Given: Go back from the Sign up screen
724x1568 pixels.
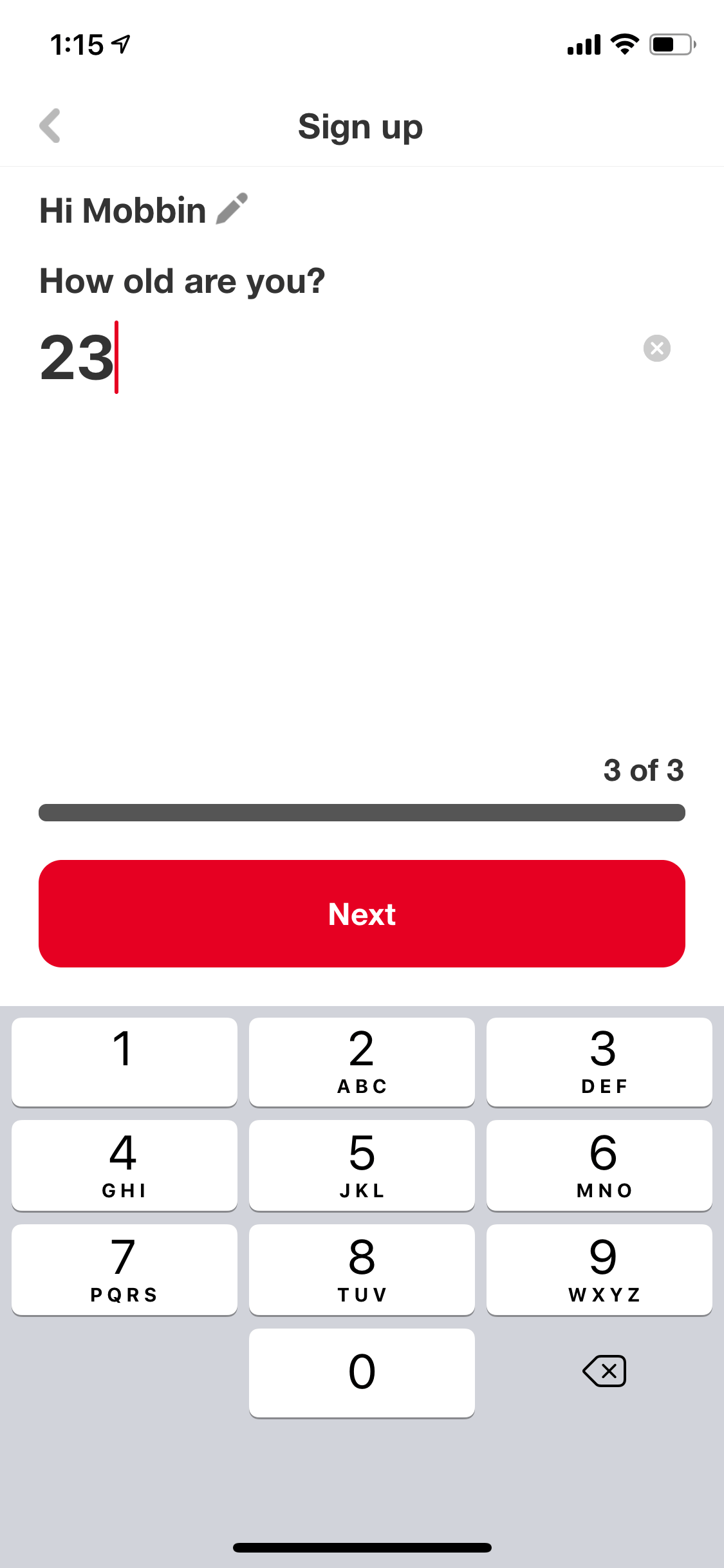Looking at the screenshot, I should coord(50,126).
